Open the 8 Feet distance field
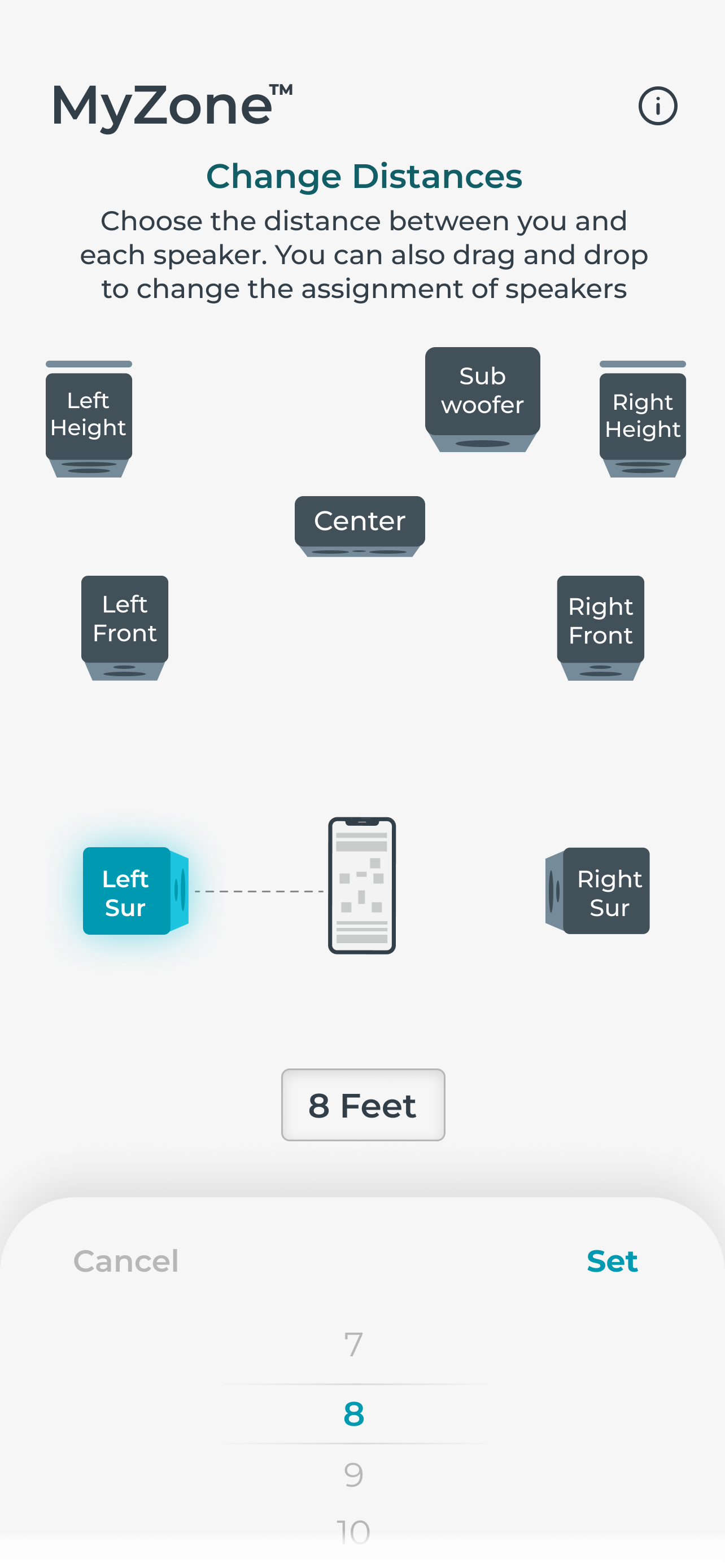The image size is (725, 1568). tap(363, 1105)
